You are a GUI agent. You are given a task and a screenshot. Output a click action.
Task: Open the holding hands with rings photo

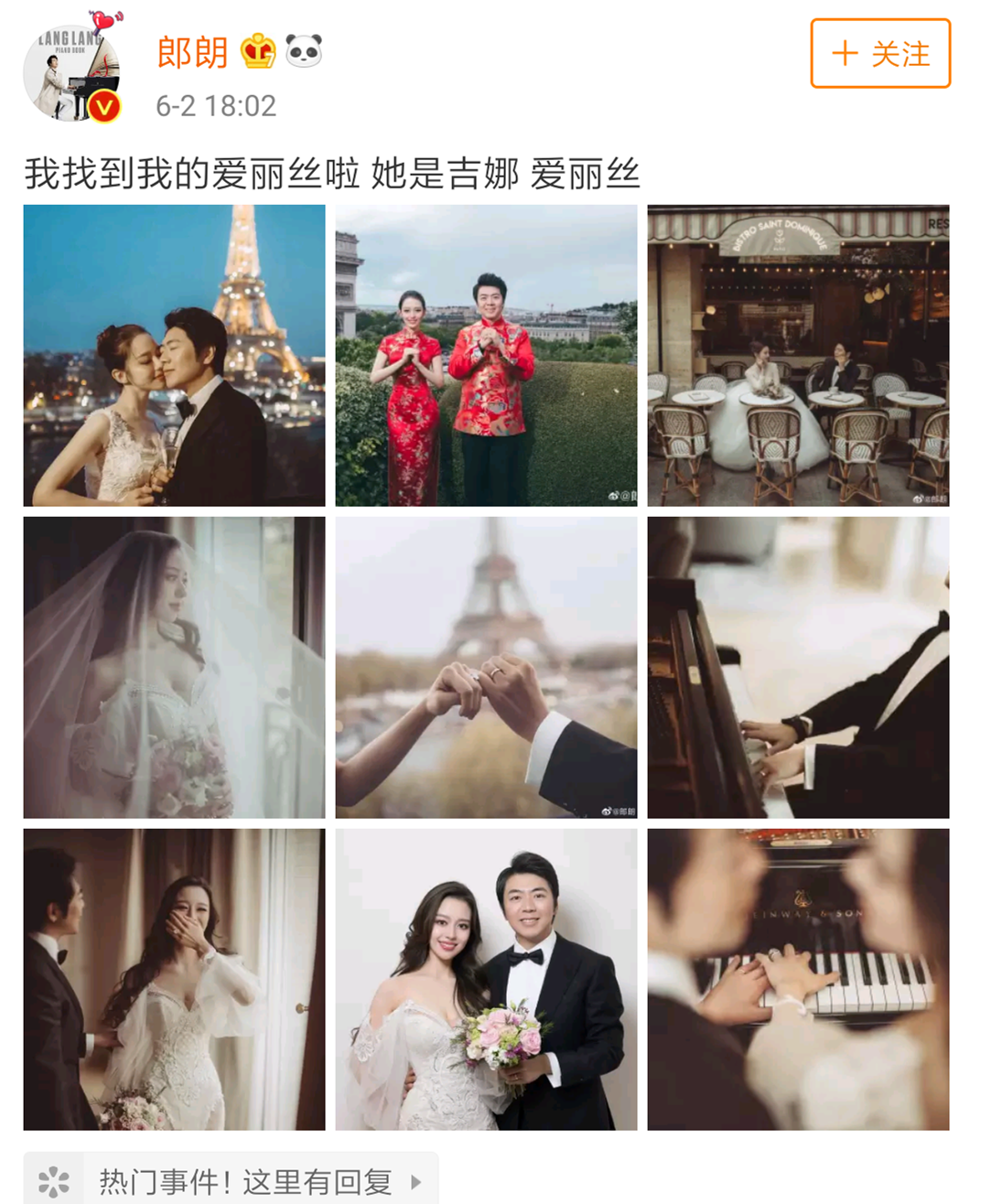pyautogui.click(x=486, y=667)
